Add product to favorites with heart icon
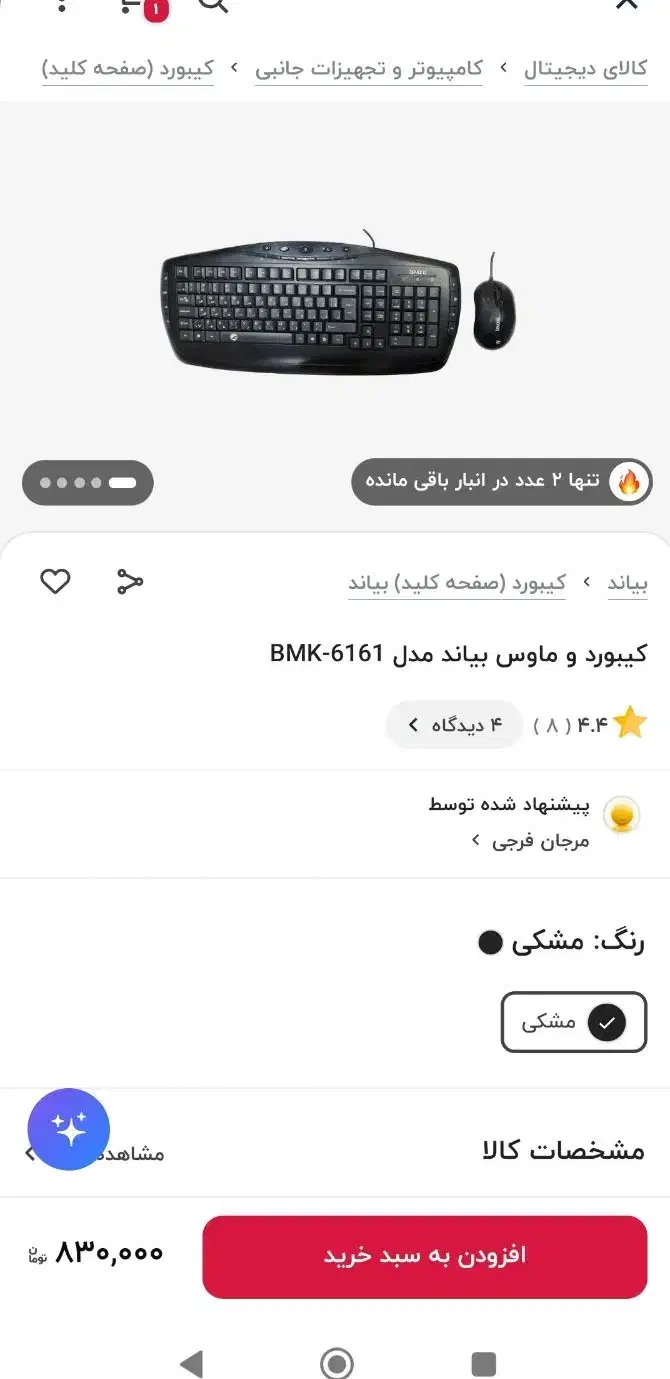This screenshot has height=1379, width=670. click(x=55, y=581)
